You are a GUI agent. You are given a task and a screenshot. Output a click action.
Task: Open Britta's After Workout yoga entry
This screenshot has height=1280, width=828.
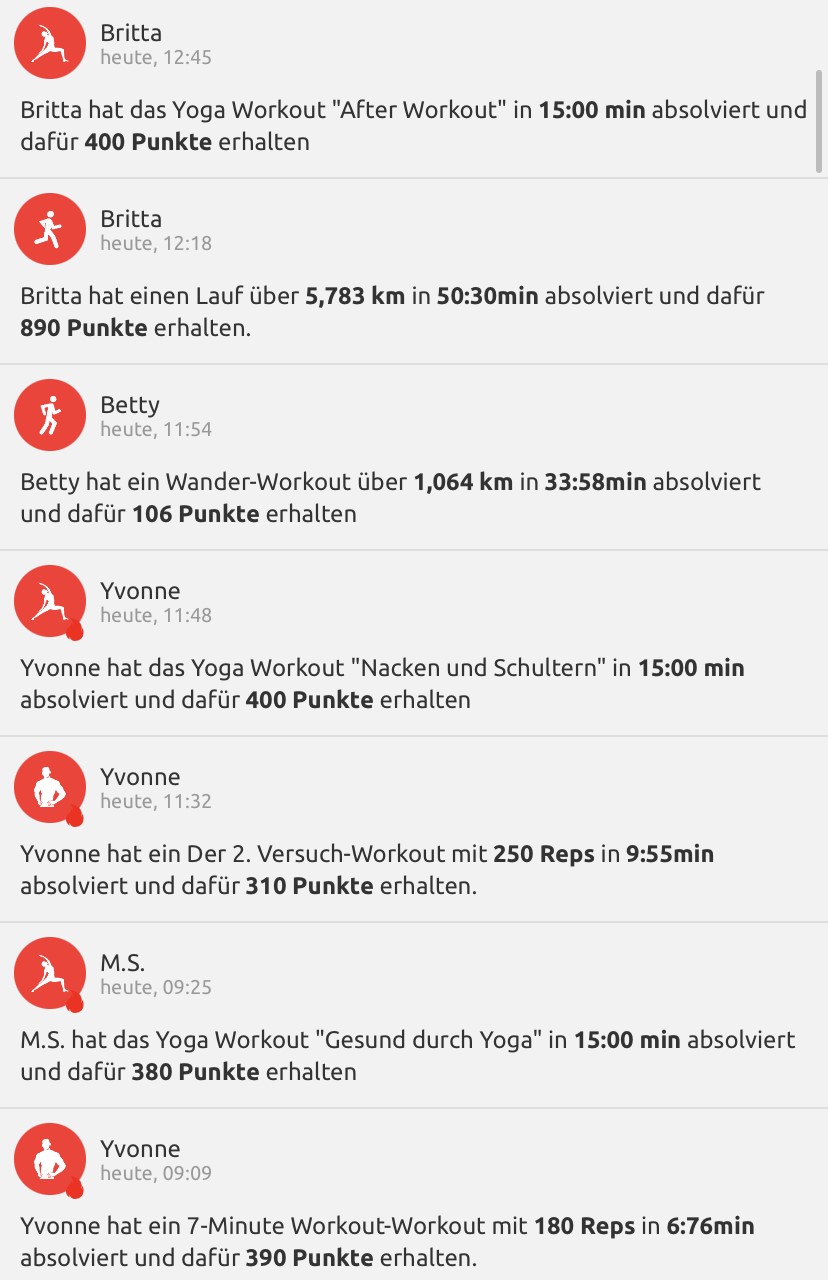pos(413,125)
